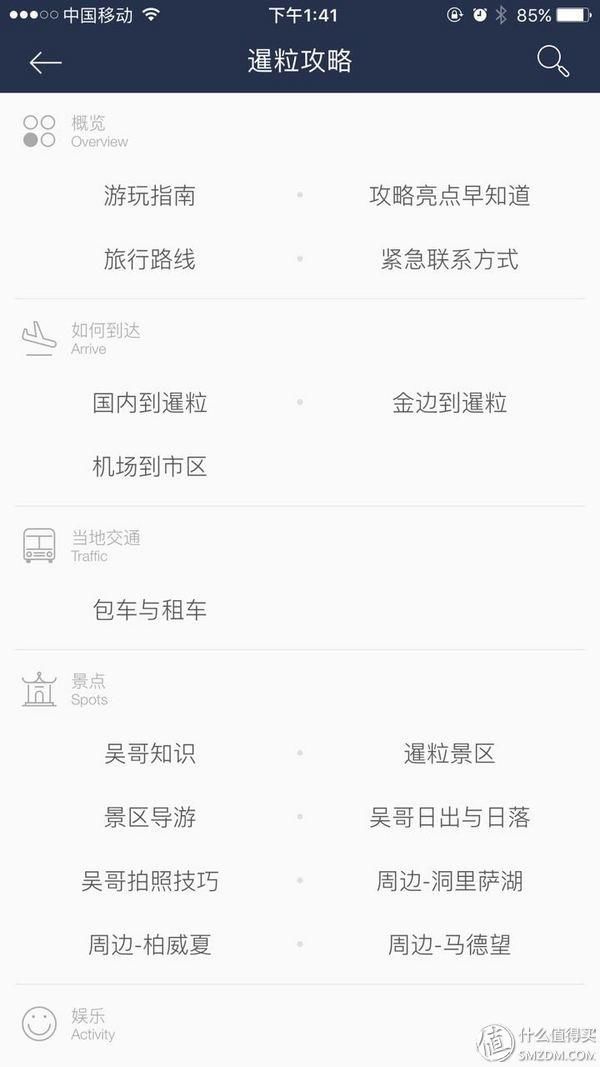Open 游玩指南
The image size is (600, 1067).
[x=150, y=195]
